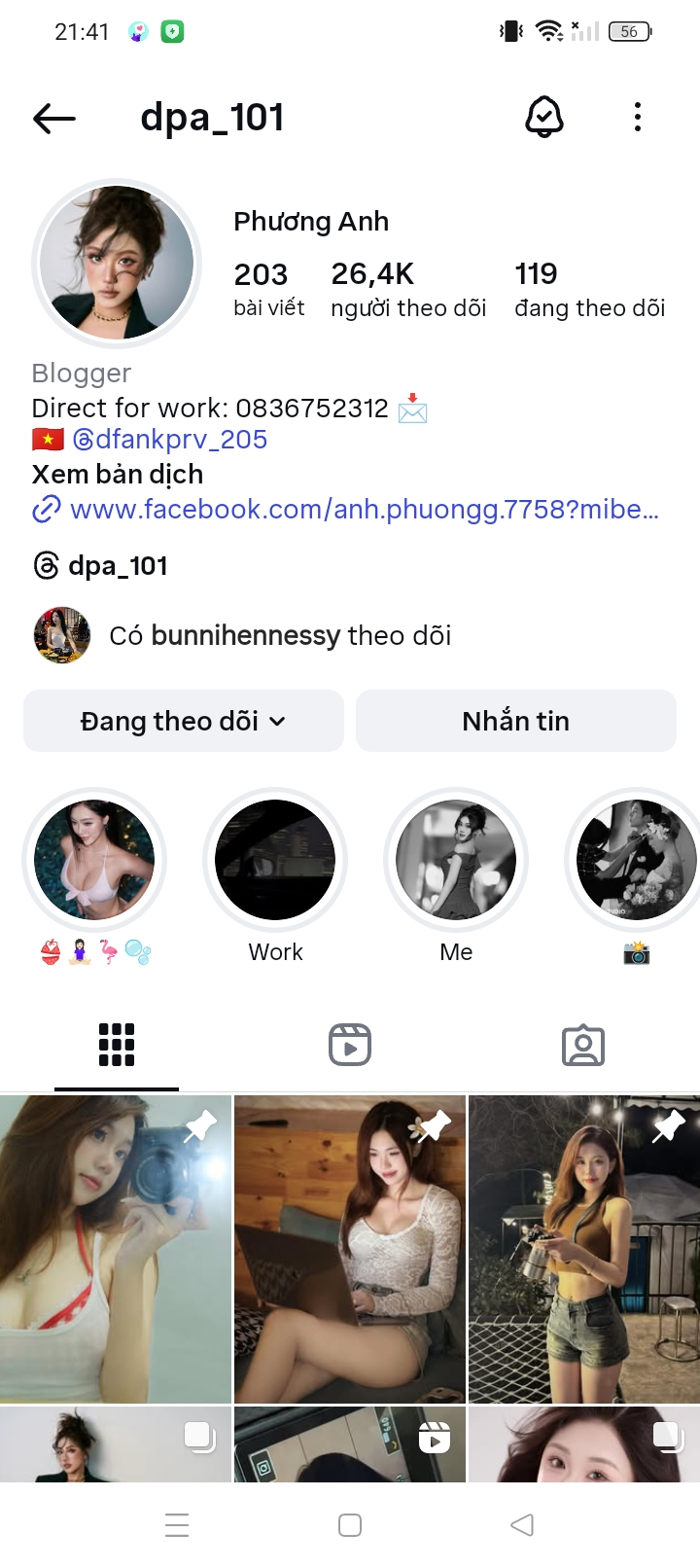Tap the system home button

350,1525
